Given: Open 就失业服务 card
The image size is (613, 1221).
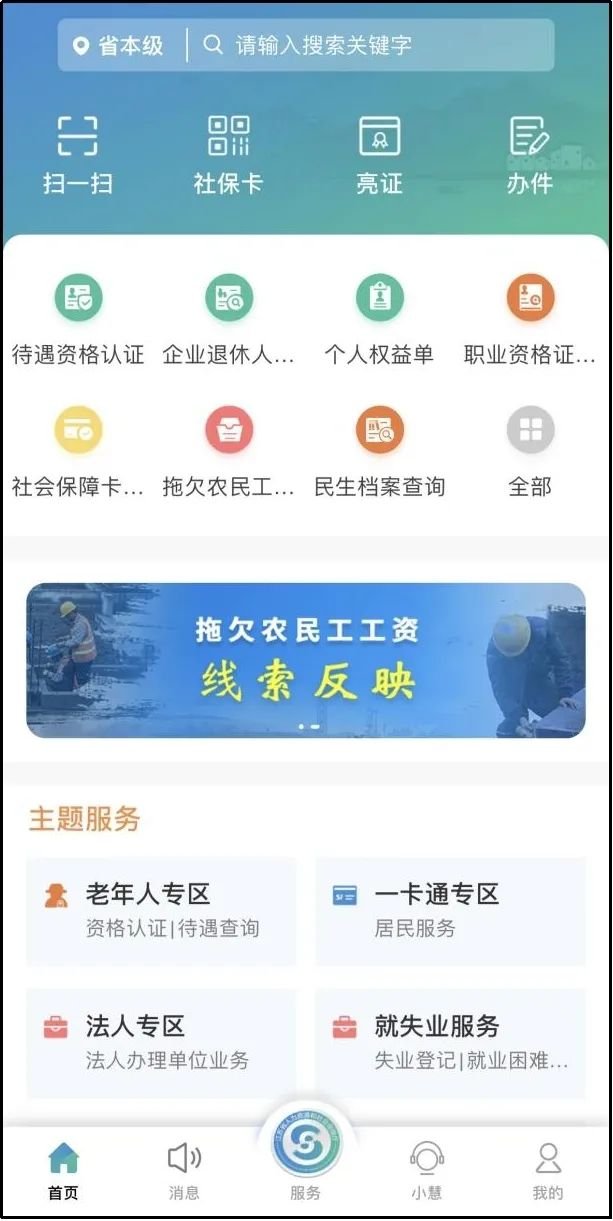Looking at the screenshot, I should [450, 1042].
